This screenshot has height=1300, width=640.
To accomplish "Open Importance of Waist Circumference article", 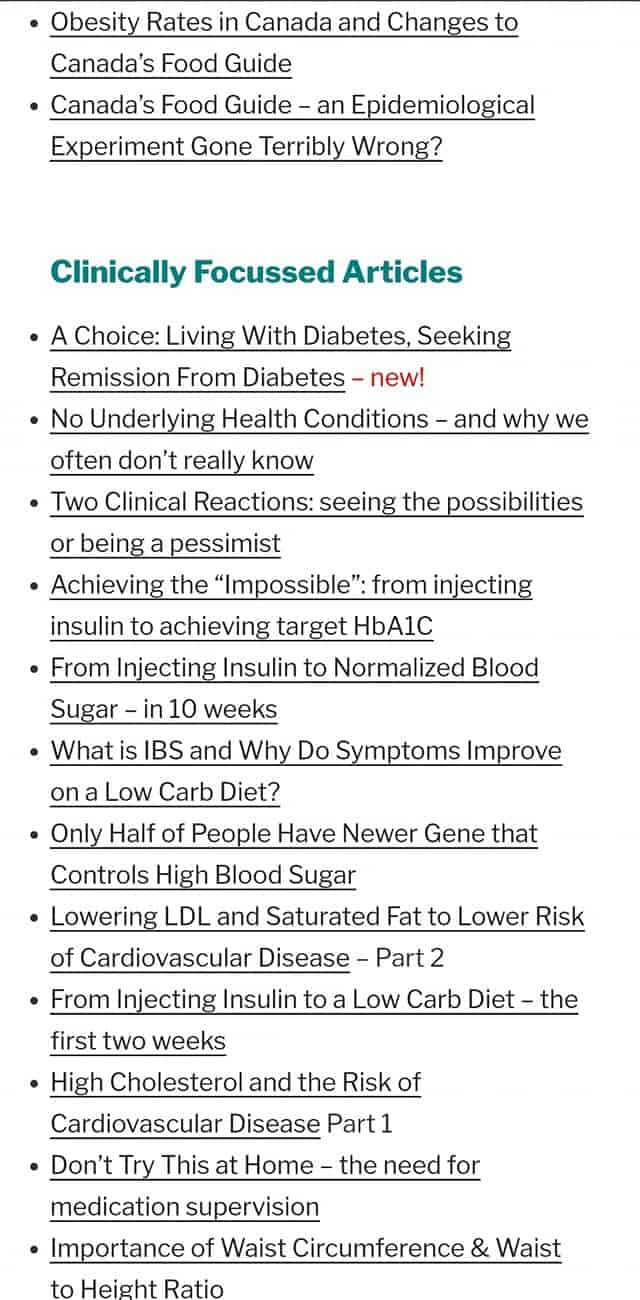I will (306, 1267).
